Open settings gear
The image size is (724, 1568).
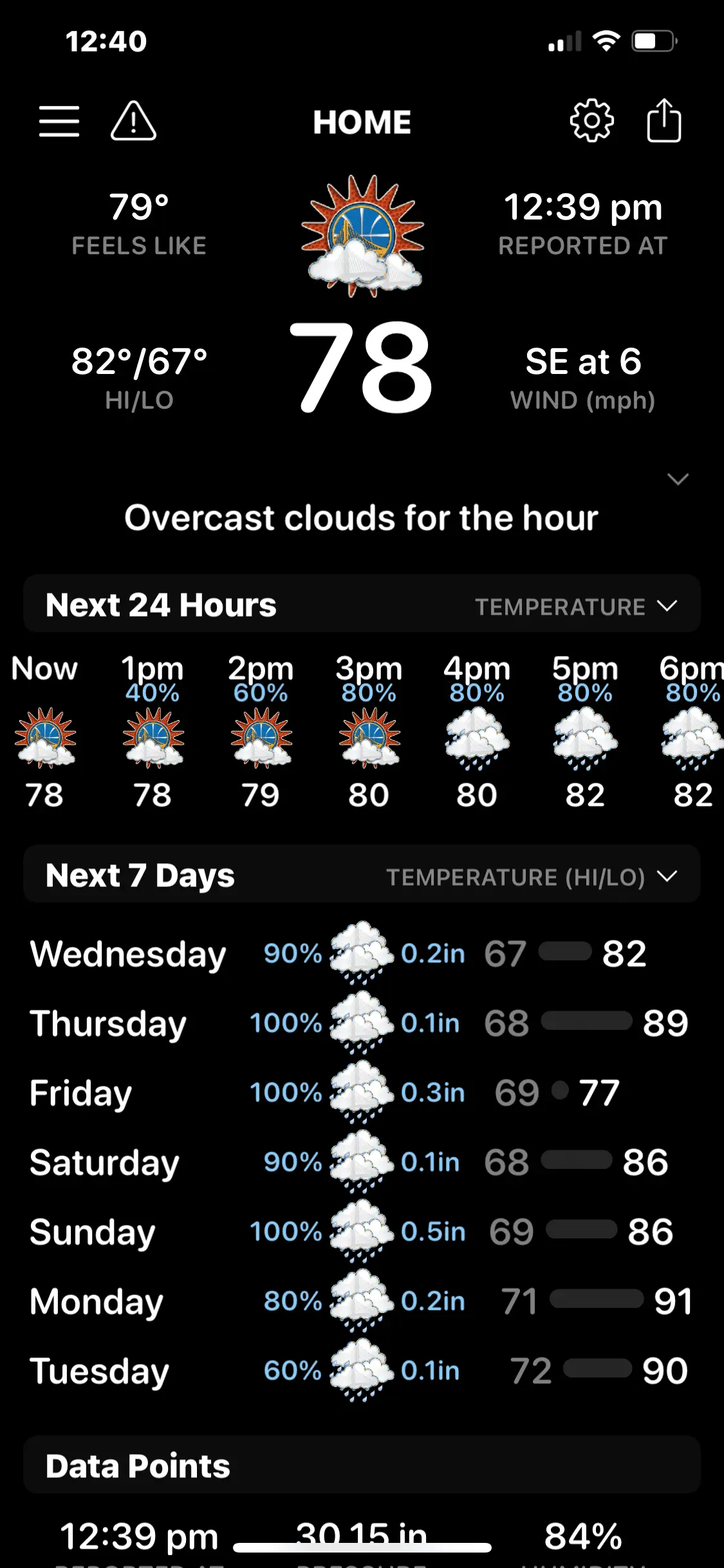591,121
